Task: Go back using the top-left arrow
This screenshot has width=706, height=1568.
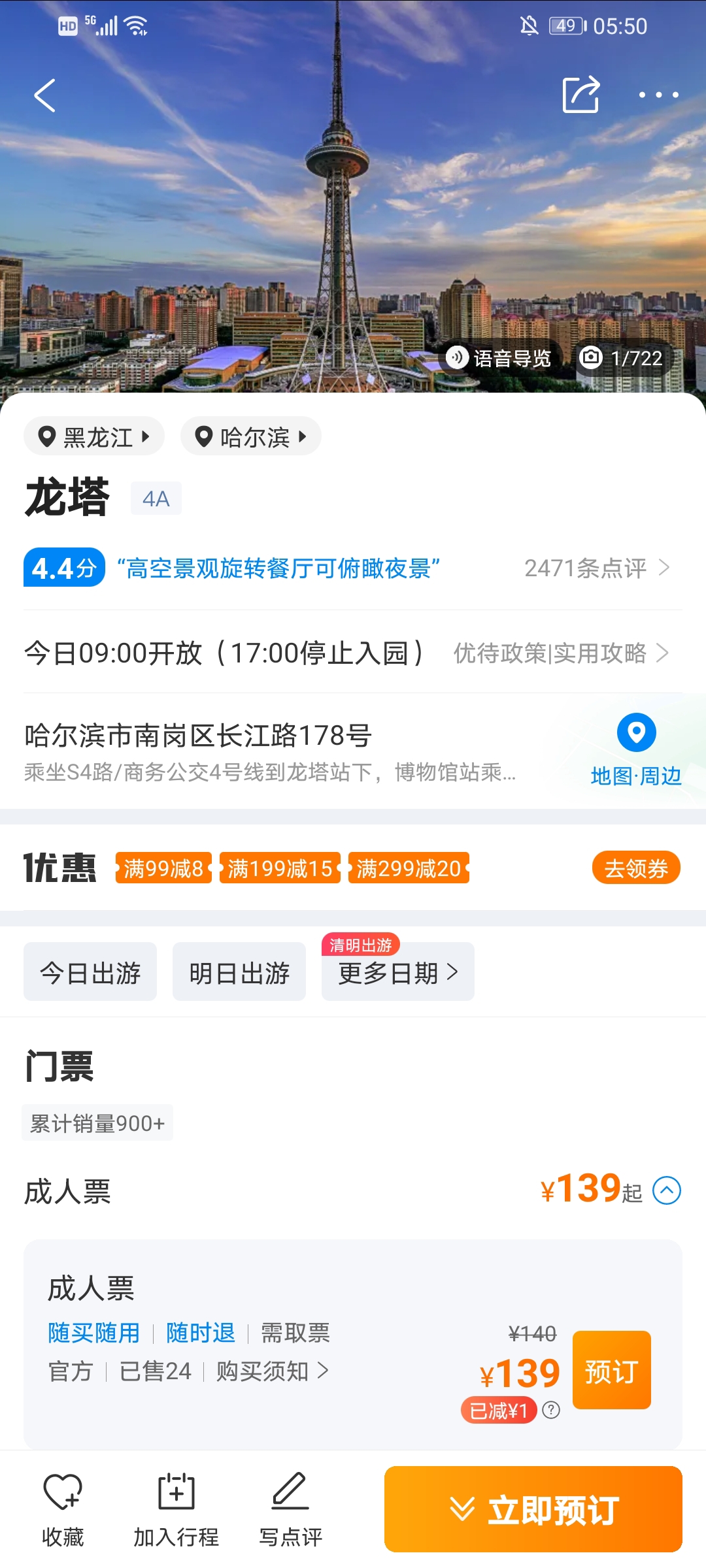Action: pos(44,95)
